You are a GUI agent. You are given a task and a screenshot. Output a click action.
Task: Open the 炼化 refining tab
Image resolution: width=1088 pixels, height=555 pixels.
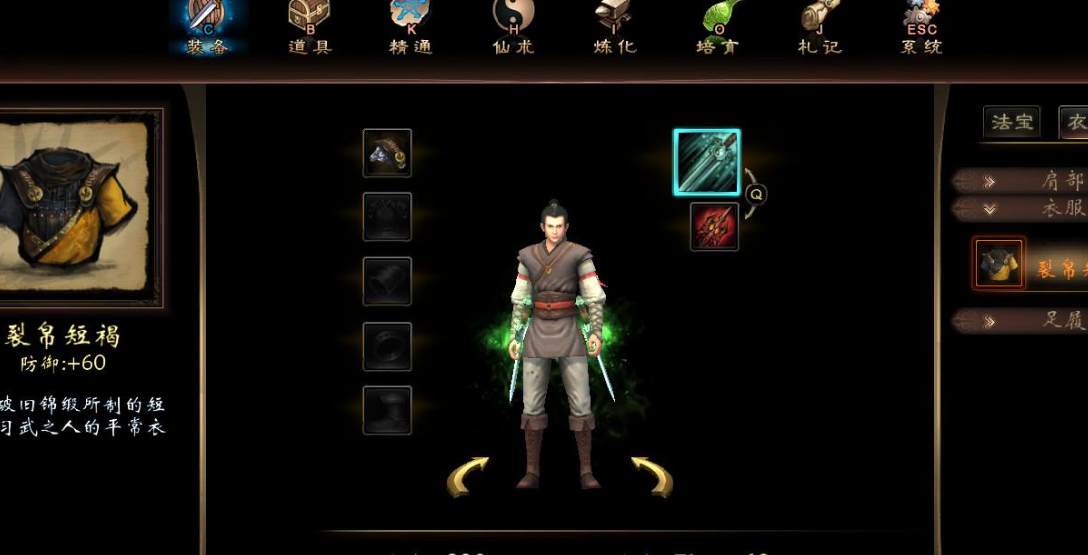[615, 28]
